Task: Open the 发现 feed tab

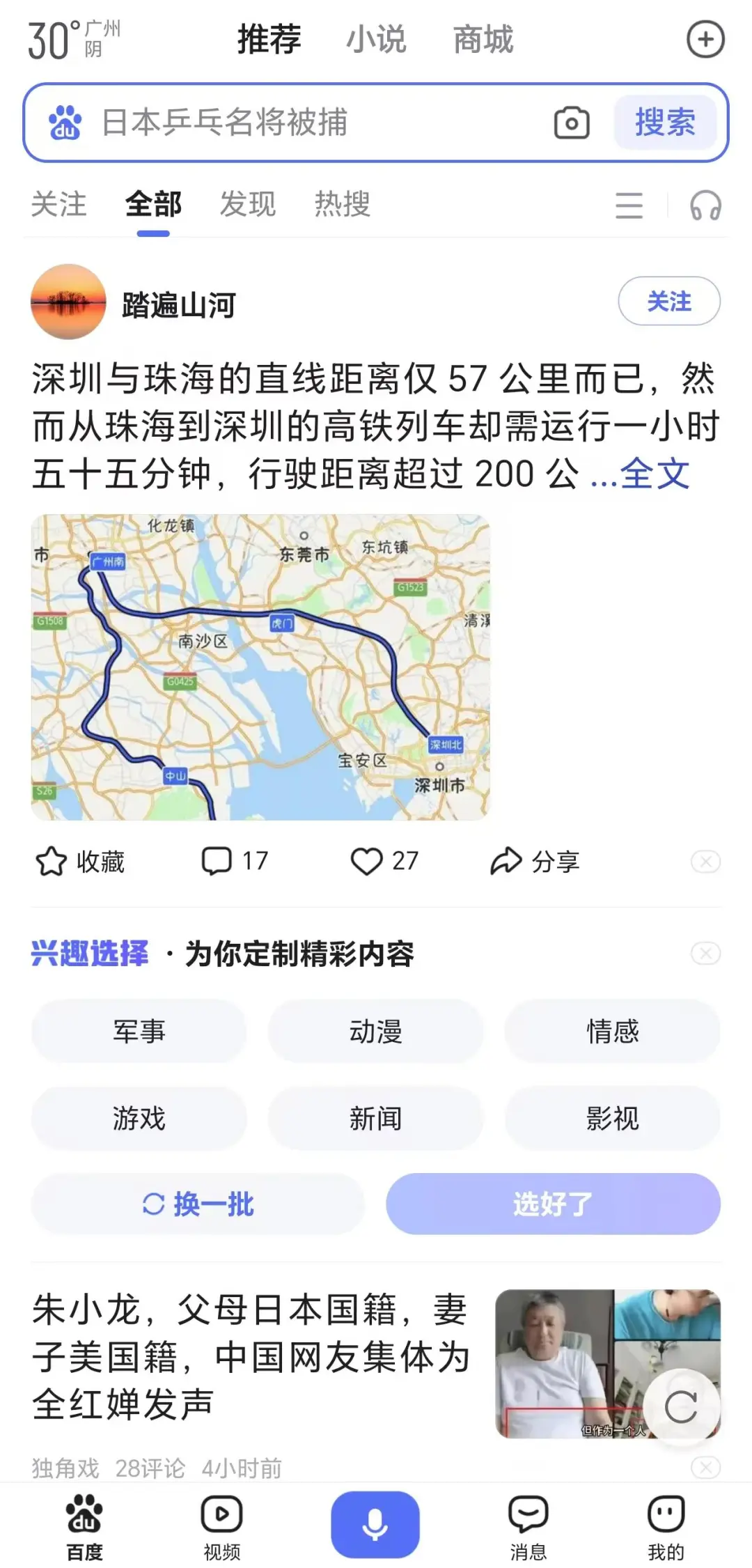Action: [248, 204]
